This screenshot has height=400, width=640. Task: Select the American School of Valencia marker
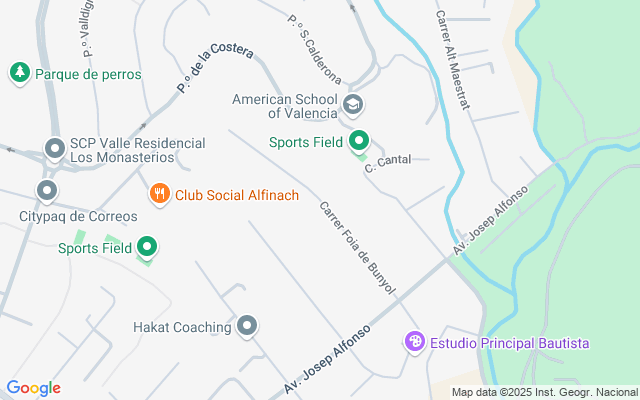[352, 105]
